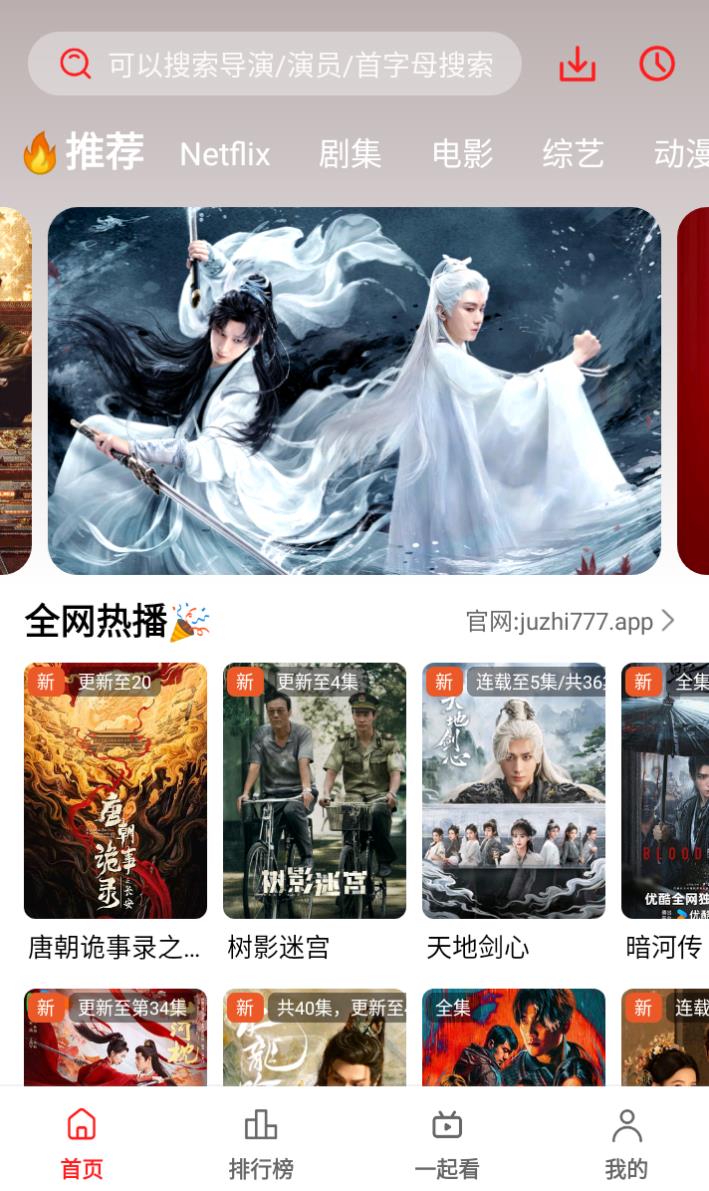Switch to the Netflix tab
The width and height of the screenshot is (709, 1191).
point(225,154)
